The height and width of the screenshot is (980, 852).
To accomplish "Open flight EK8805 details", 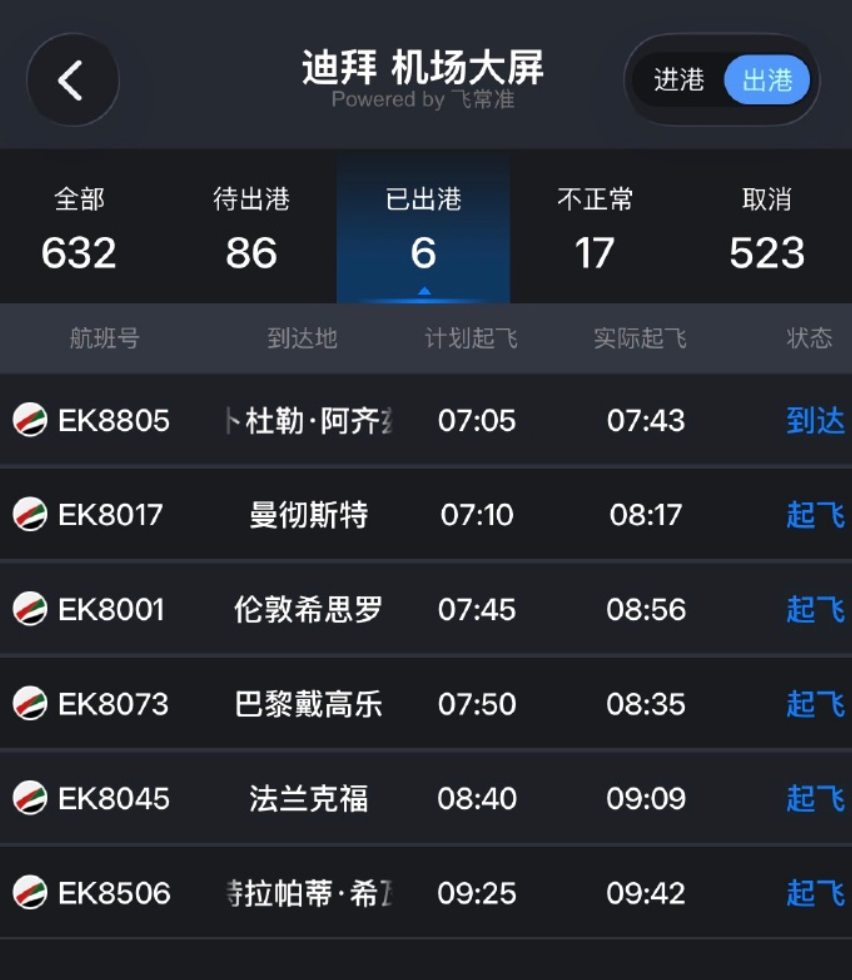I will click(x=426, y=420).
